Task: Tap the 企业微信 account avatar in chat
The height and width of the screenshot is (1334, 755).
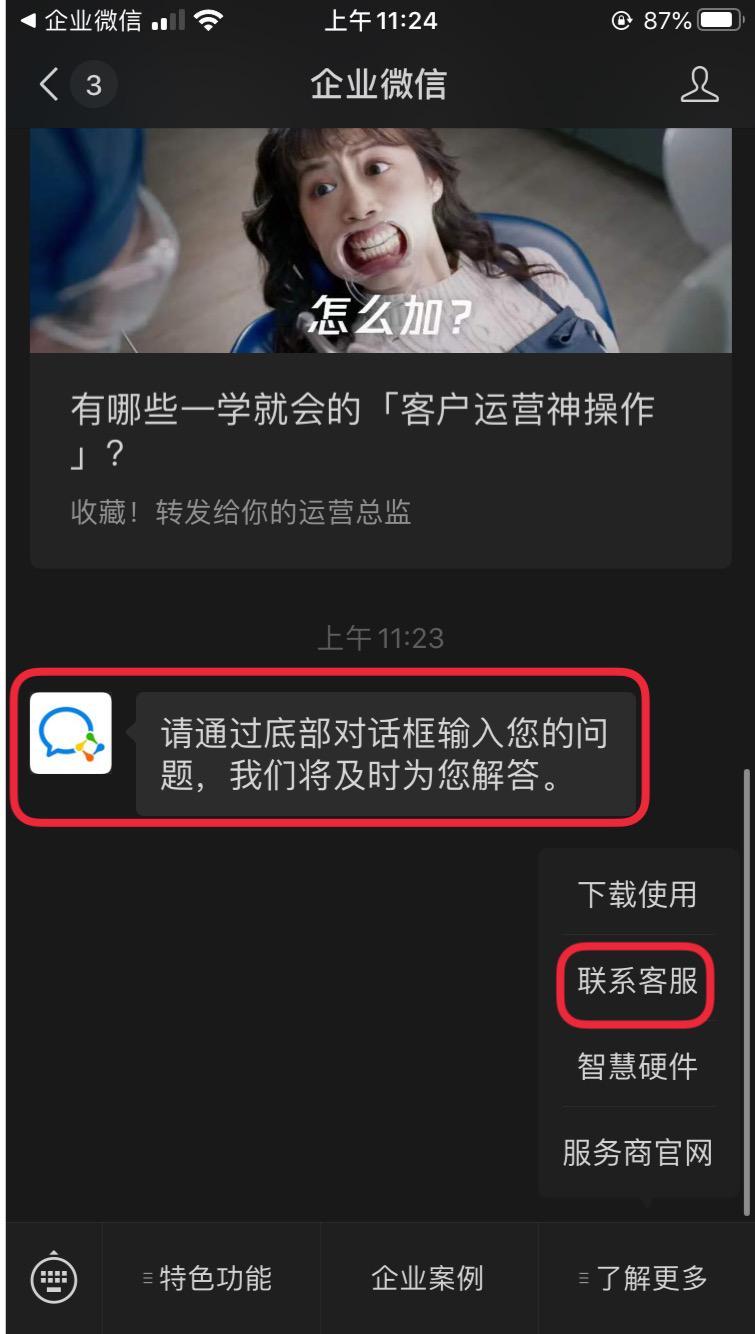Action: (x=71, y=733)
